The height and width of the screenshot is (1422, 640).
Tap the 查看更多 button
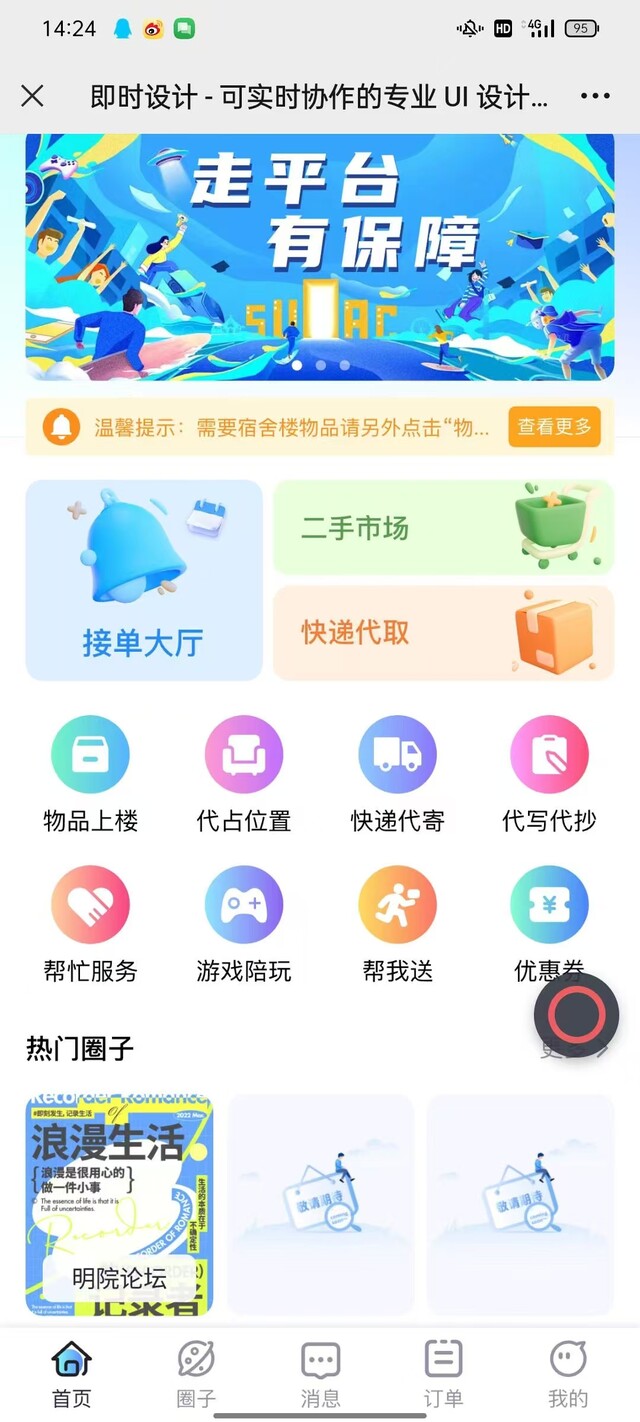(554, 427)
